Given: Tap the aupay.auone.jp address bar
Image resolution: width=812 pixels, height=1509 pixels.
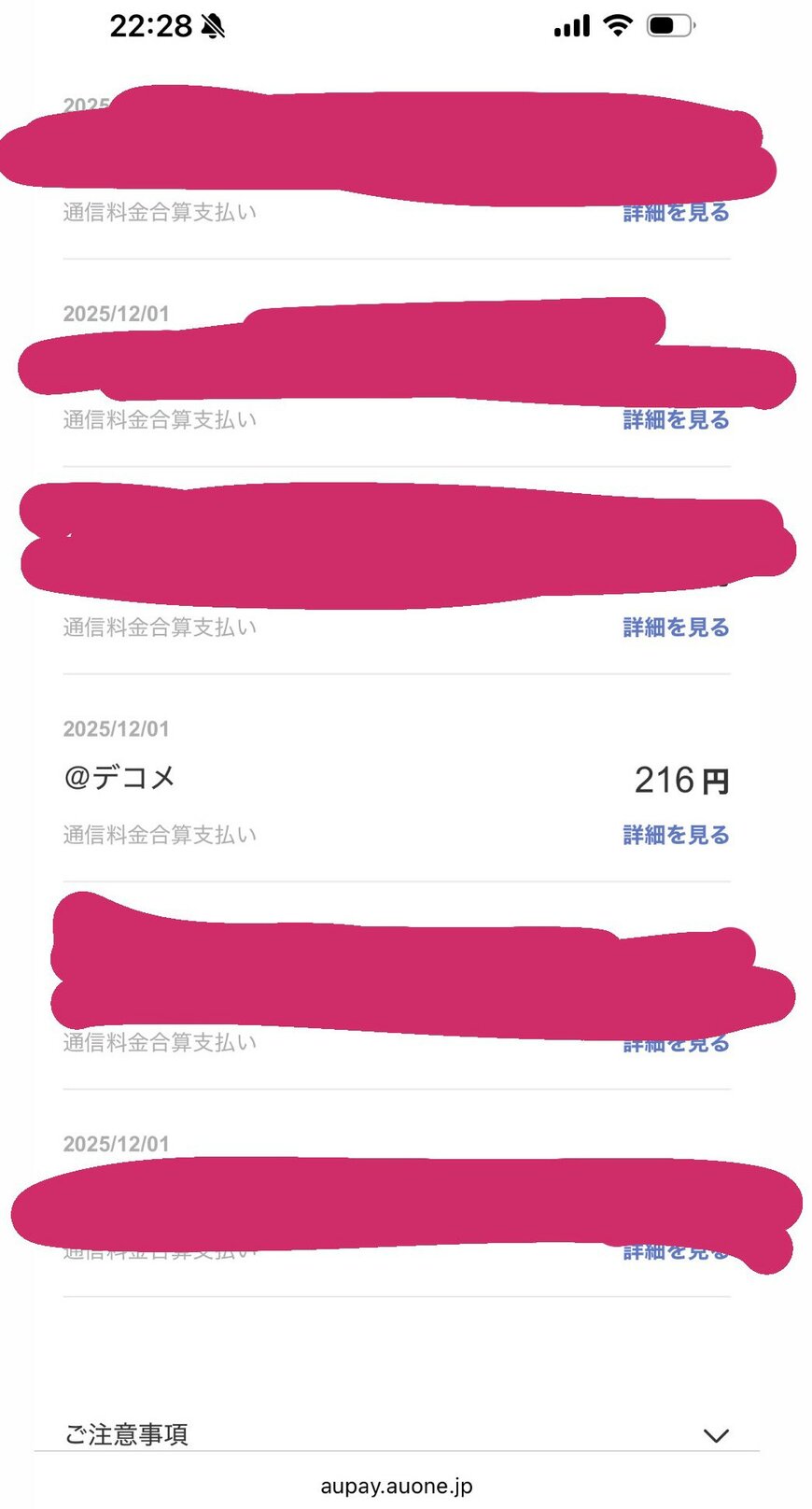Looking at the screenshot, I should pyautogui.click(x=397, y=1486).
